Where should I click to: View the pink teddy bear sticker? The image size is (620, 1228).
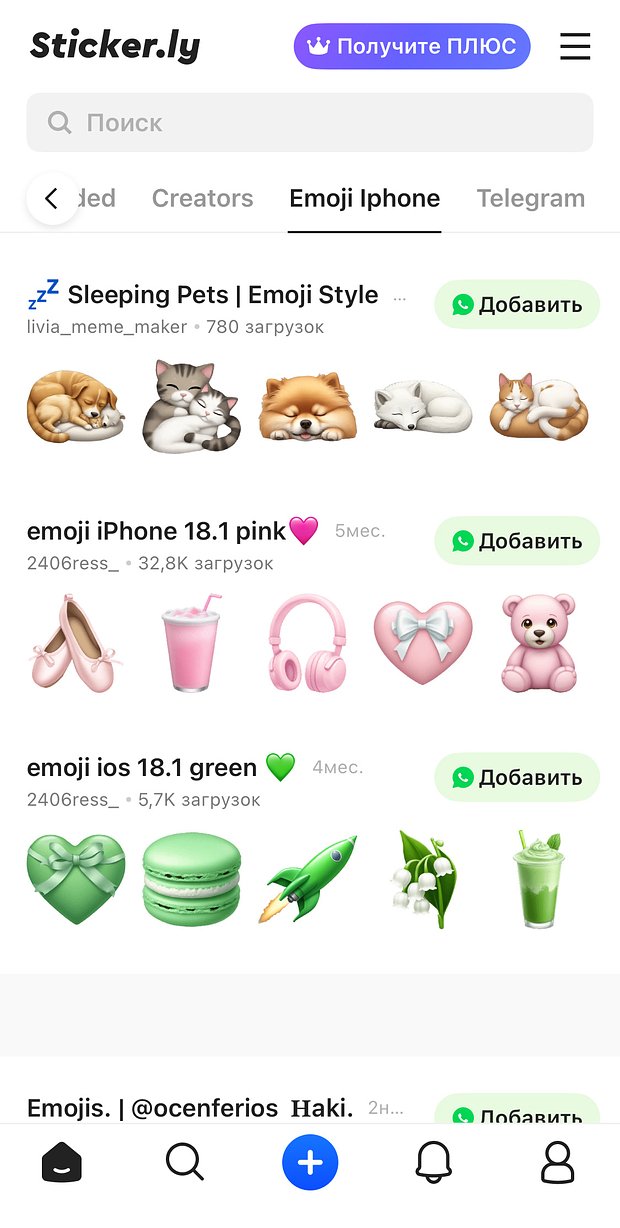tap(538, 642)
